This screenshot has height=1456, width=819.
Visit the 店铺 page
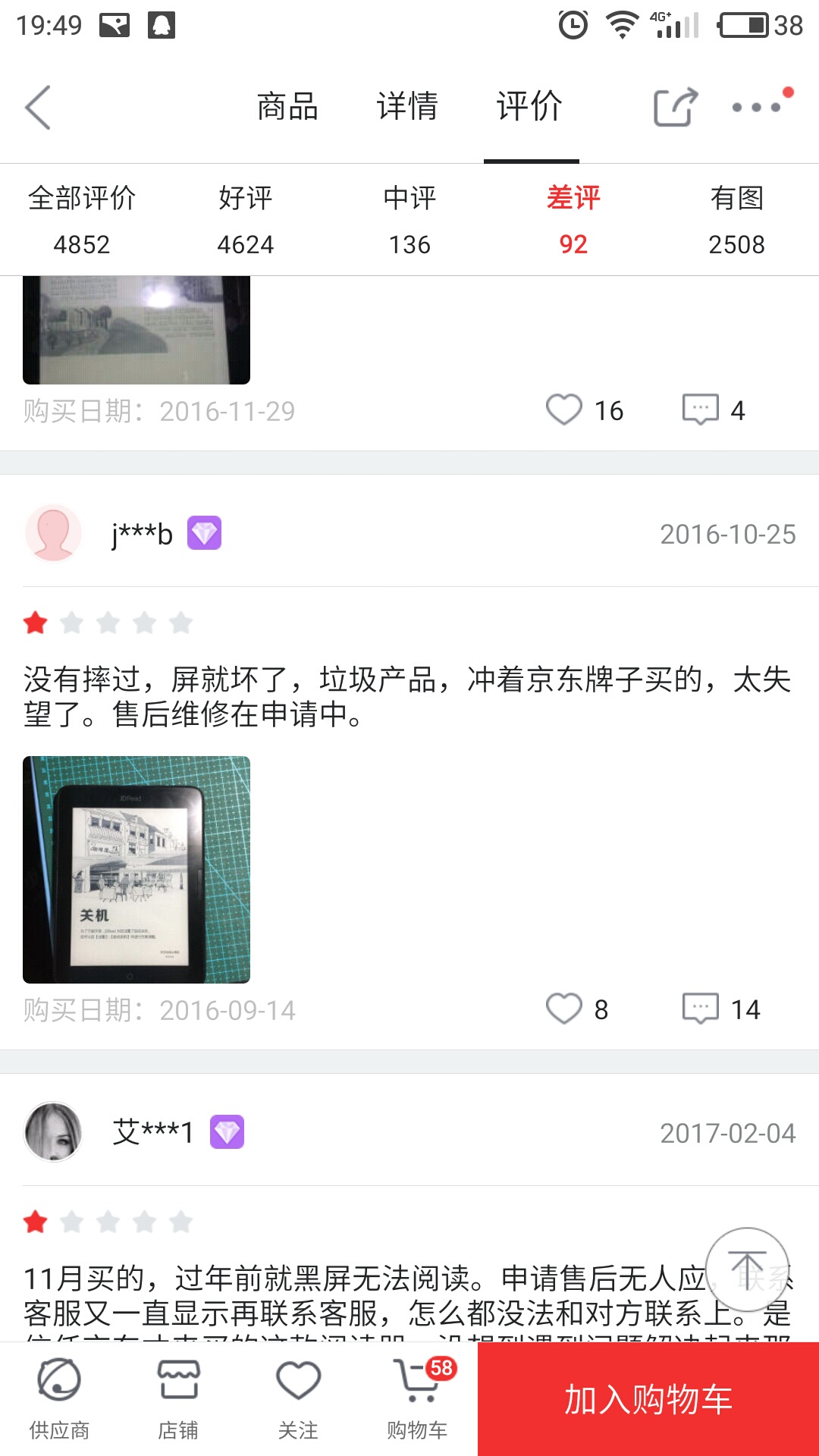click(178, 1399)
